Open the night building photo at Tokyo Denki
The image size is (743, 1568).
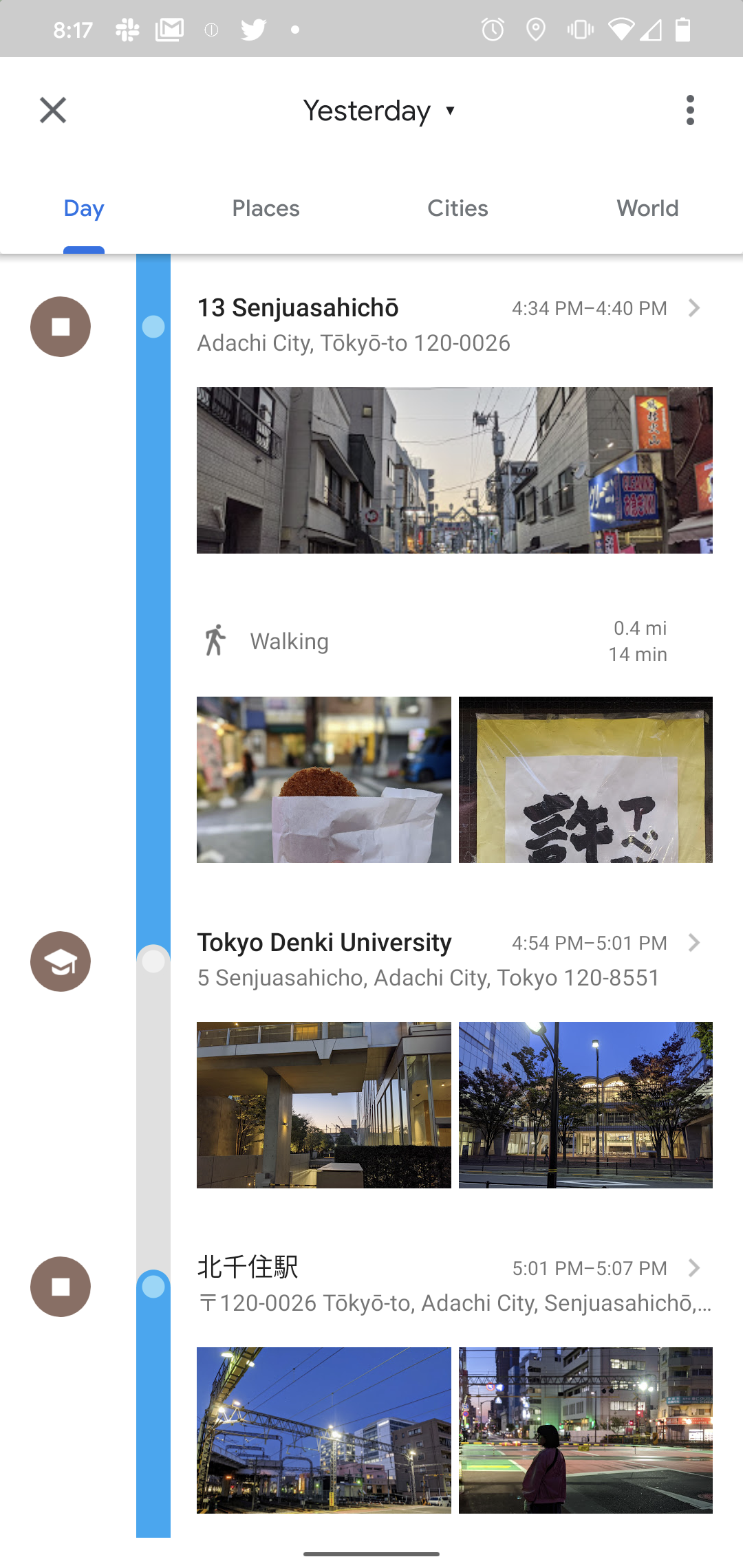click(x=585, y=1105)
